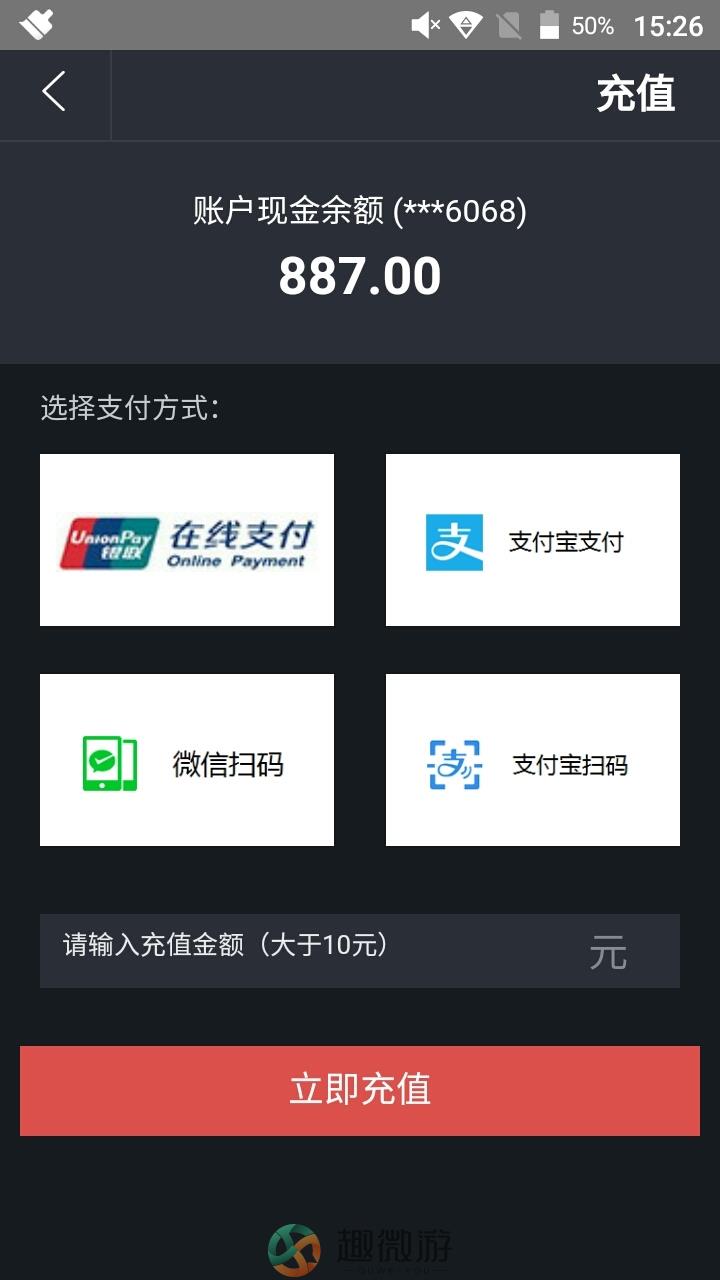Choose 支付宝支付 as payment method

tap(533, 540)
